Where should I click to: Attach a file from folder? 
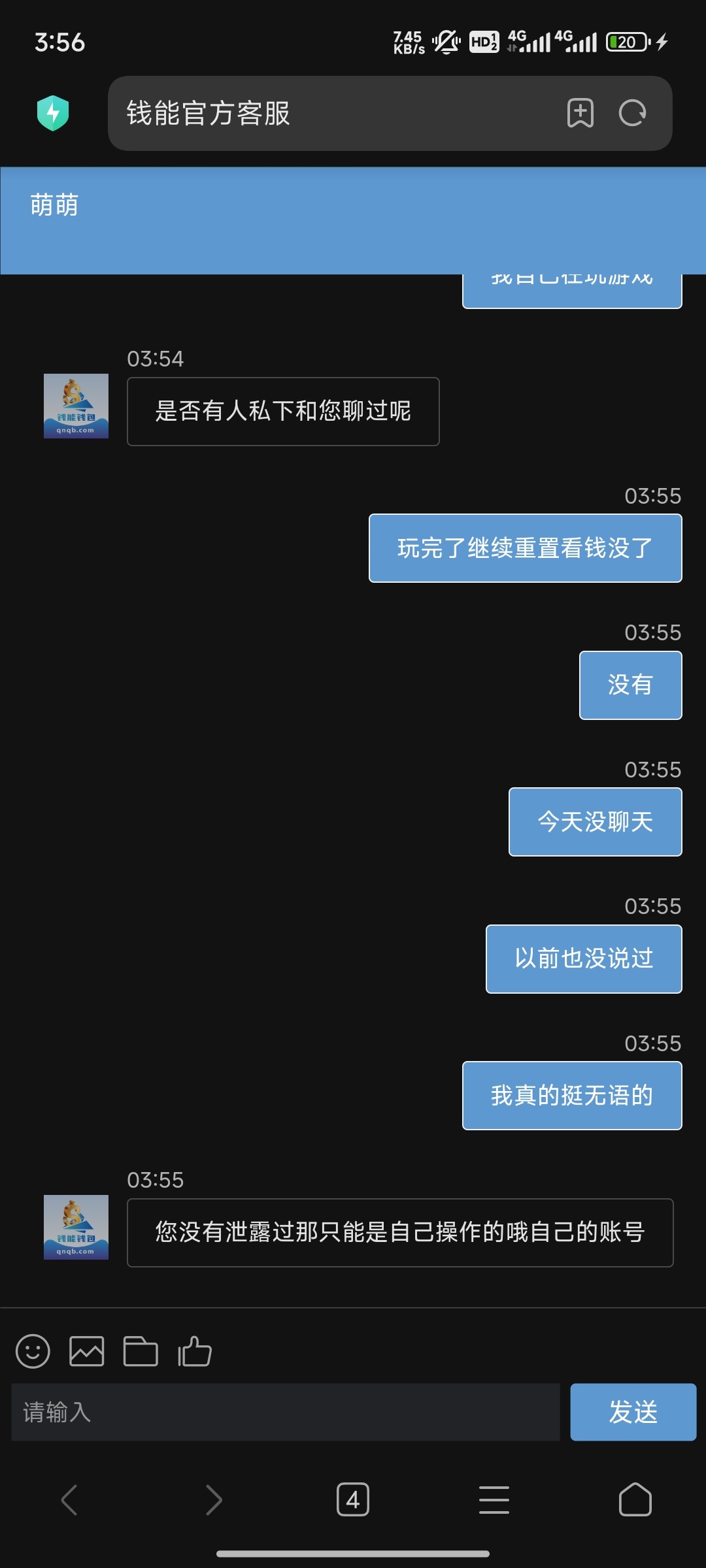[141, 1350]
